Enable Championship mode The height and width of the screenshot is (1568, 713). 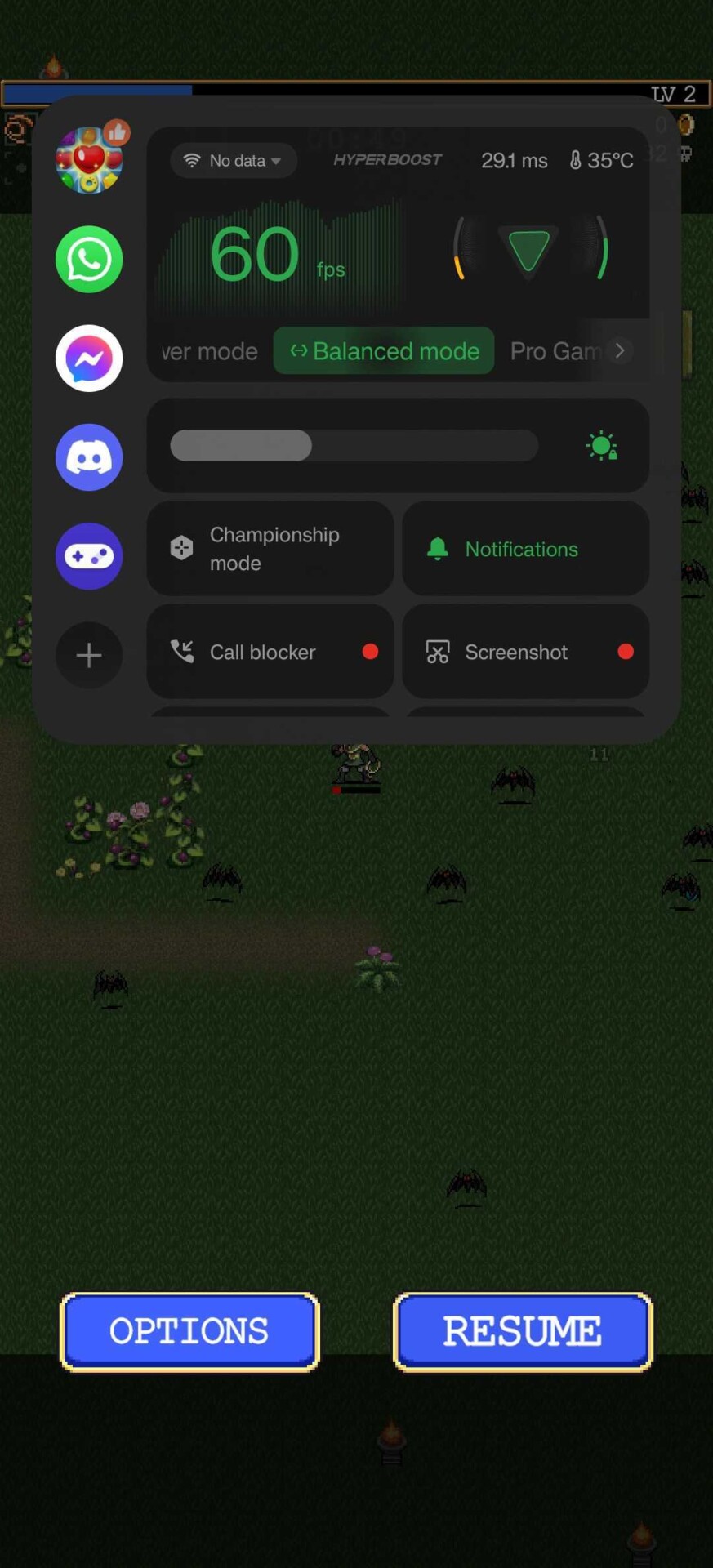click(270, 549)
